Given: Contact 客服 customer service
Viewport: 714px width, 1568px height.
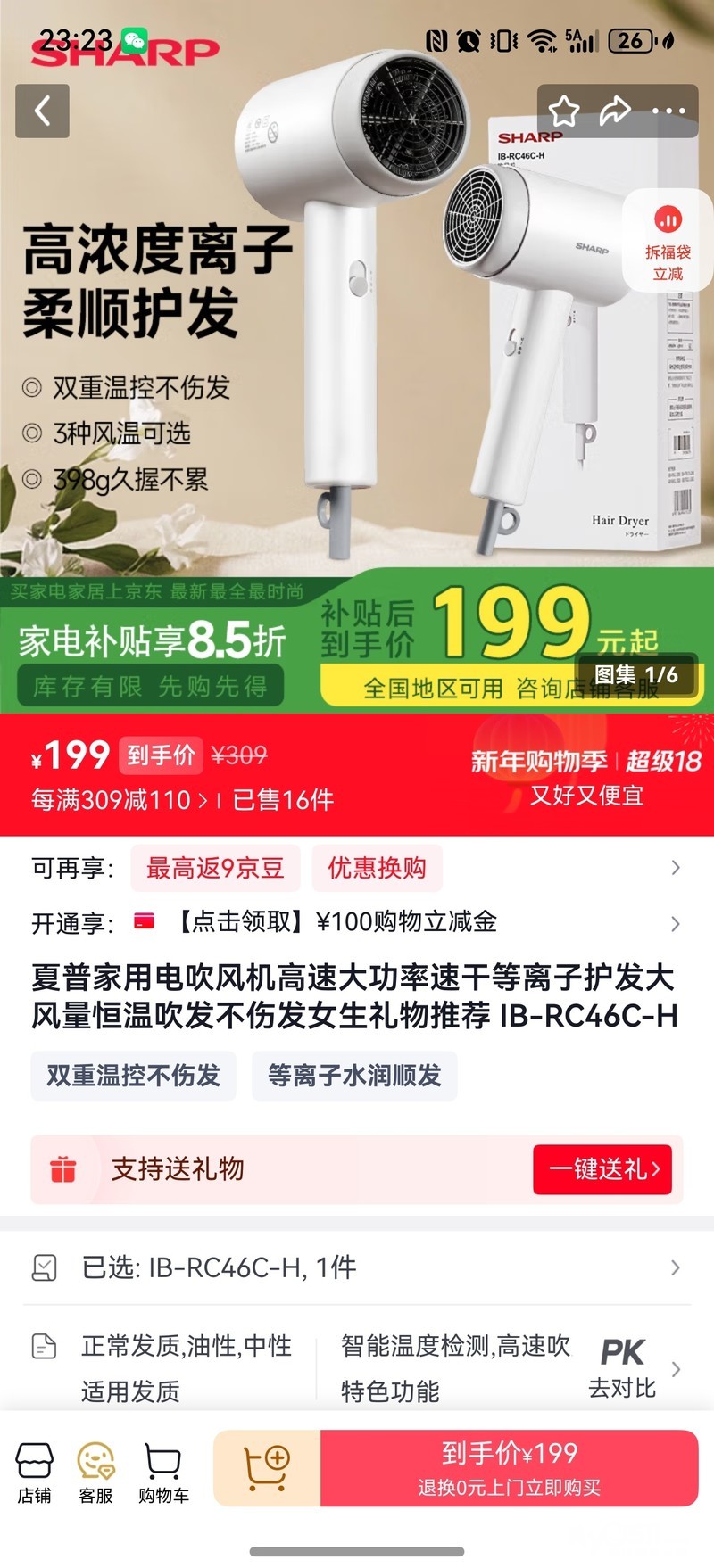Looking at the screenshot, I should coord(95,1473).
